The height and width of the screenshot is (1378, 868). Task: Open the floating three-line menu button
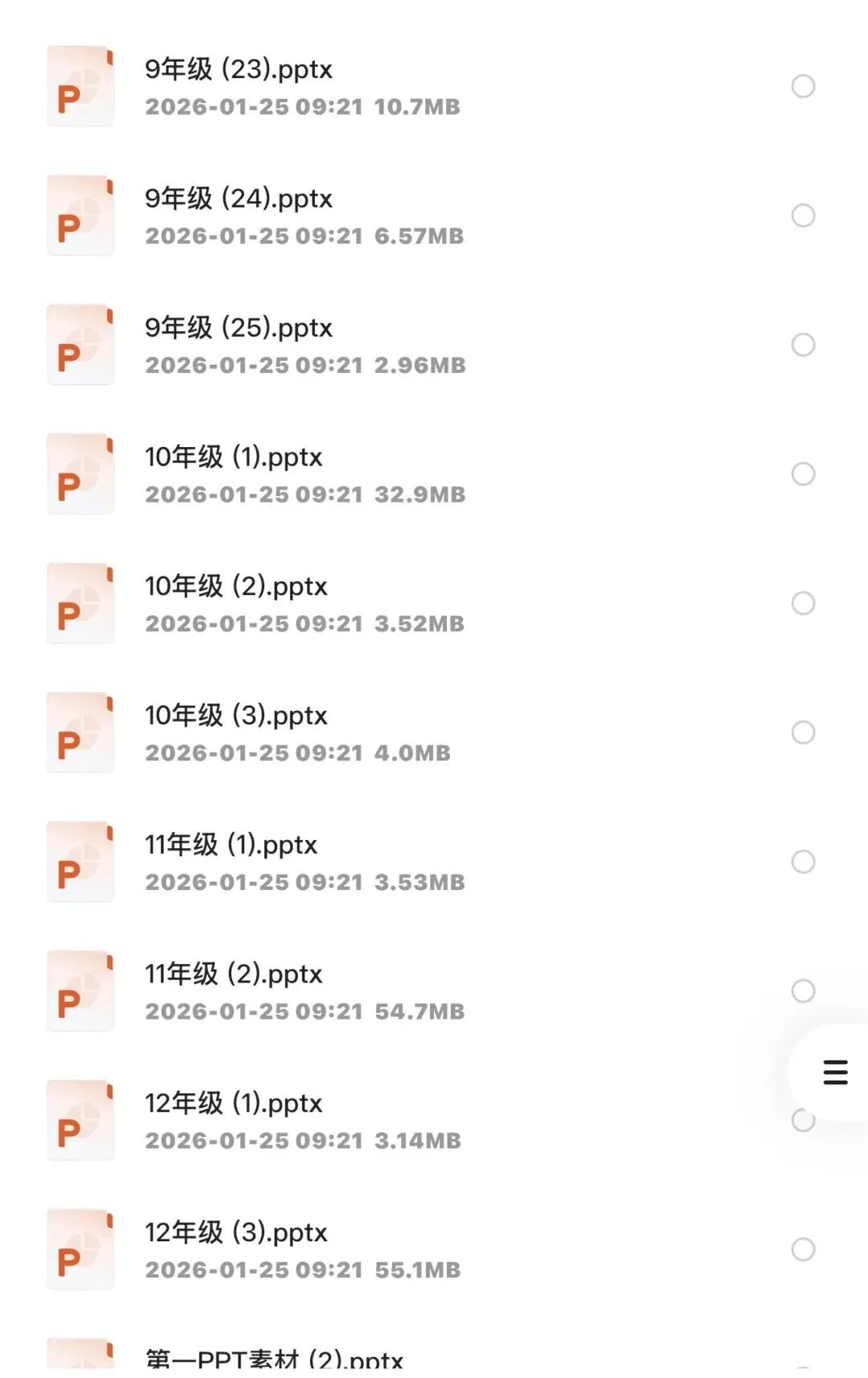click(x=835, y=1072)
